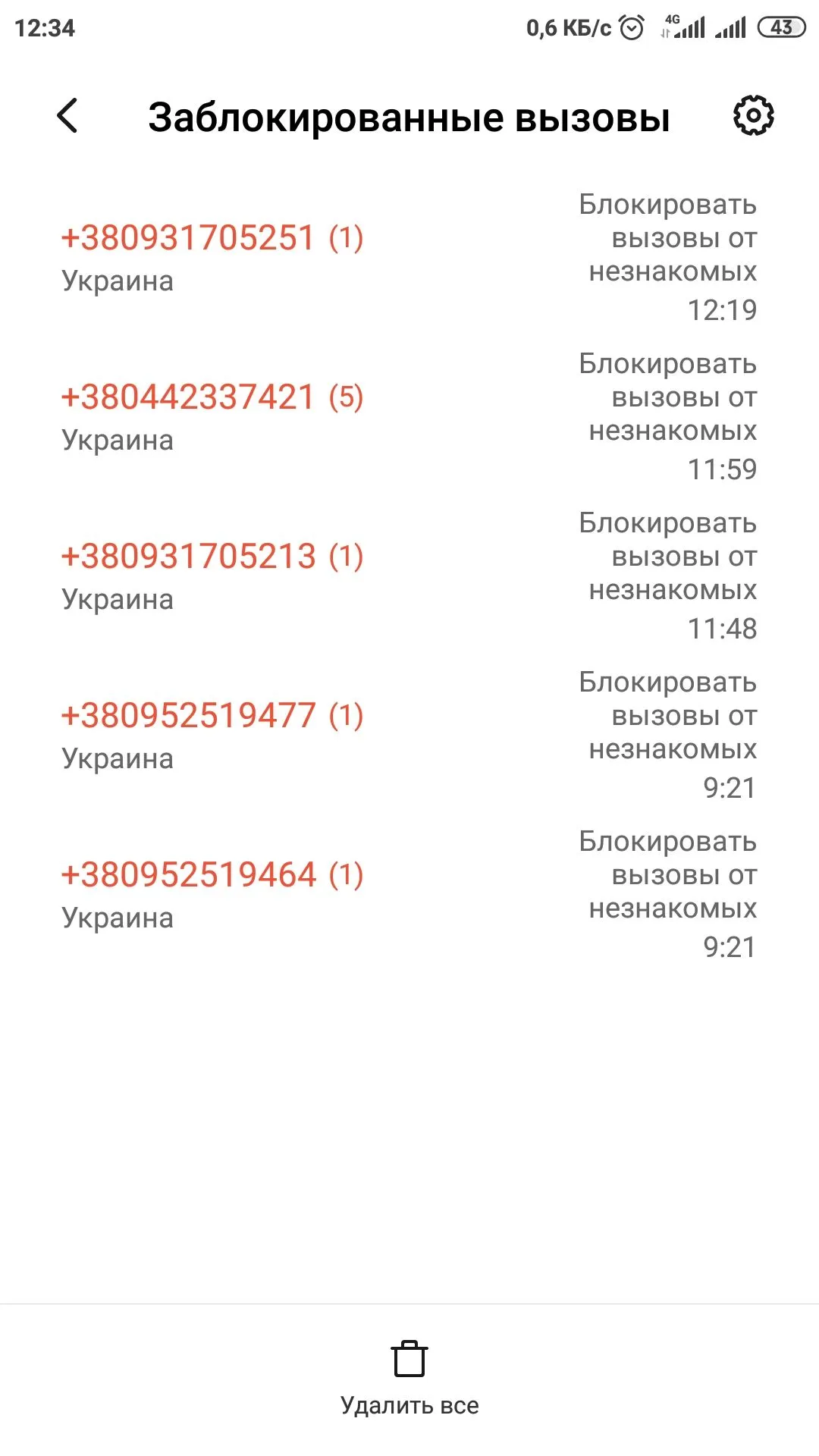Image resolution: width=819 pixels, height=1456 pixels.
Task: Go back from blocked calls screen
Action: click(67, 116)
